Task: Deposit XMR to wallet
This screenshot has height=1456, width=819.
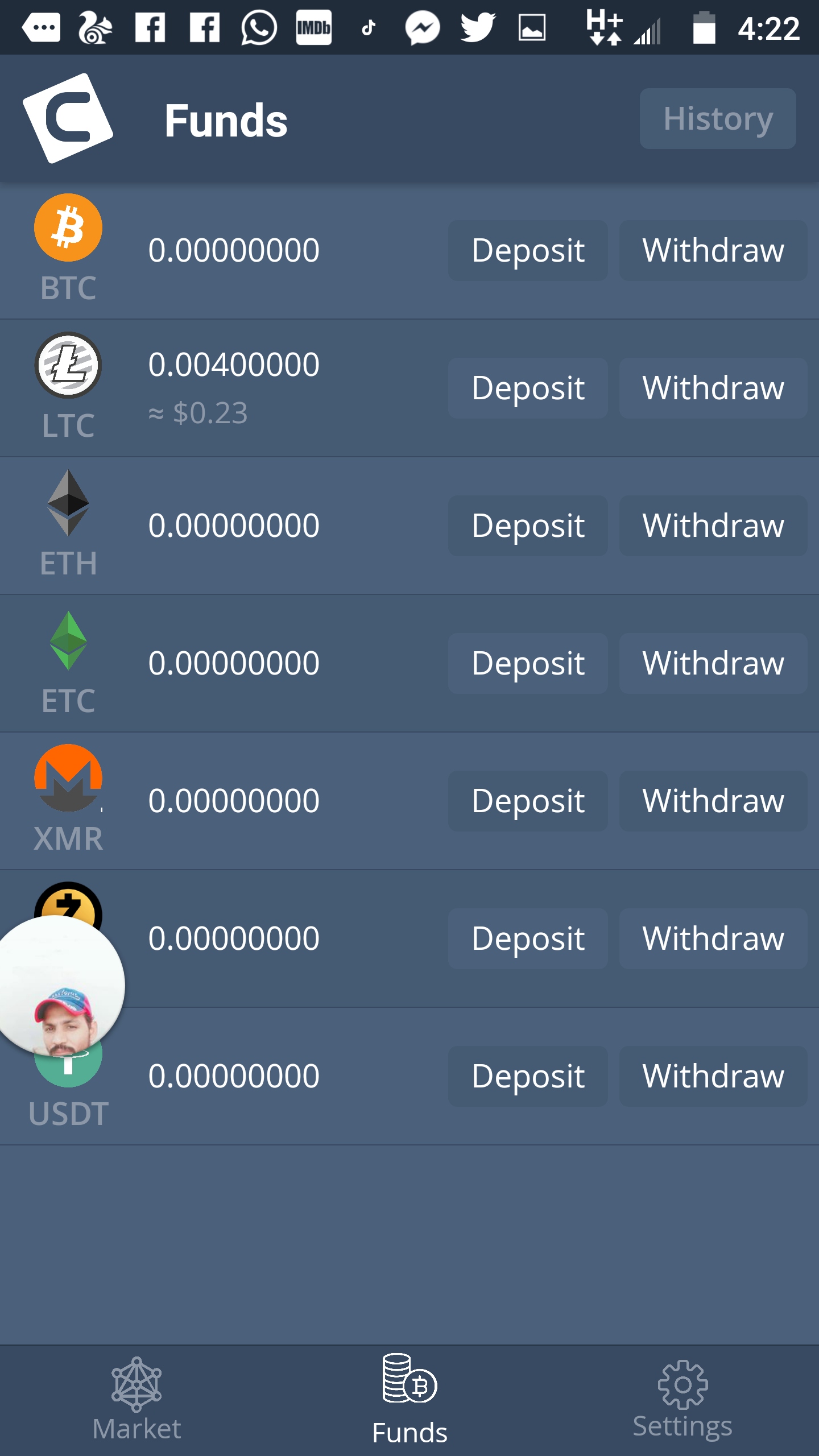Action: tap(528, 801)
